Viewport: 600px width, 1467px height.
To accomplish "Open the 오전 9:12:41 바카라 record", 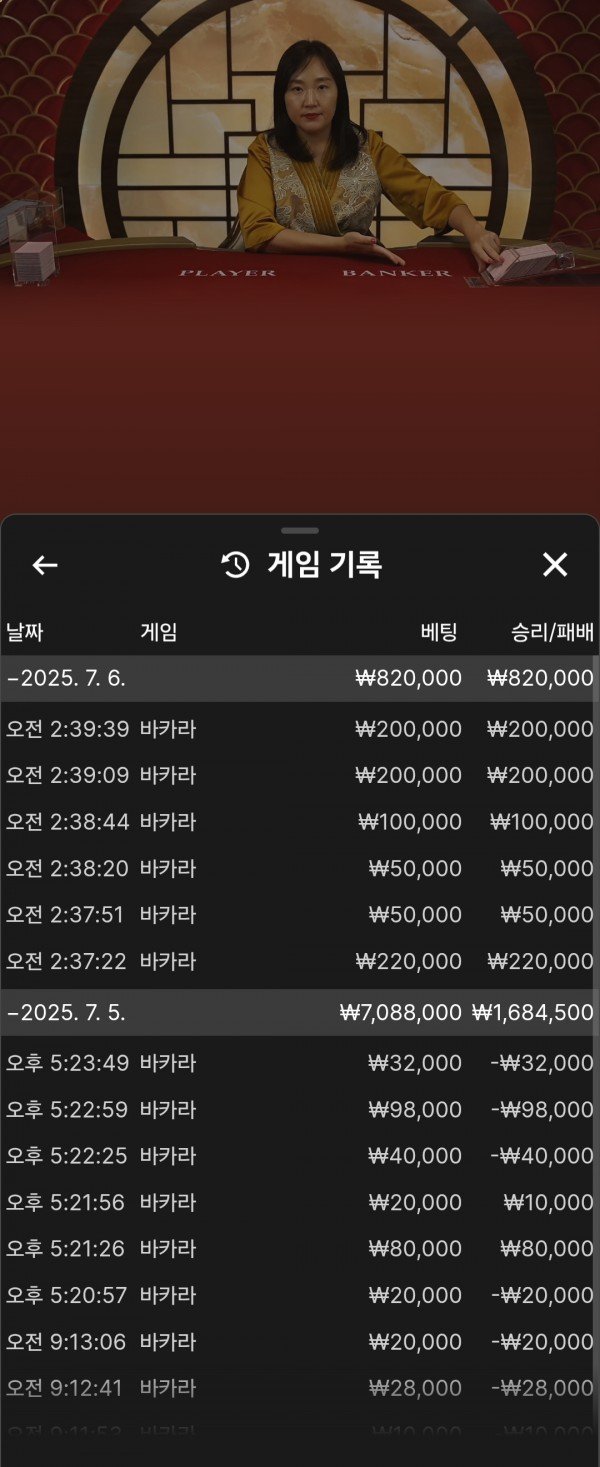I will pyautogui.click(x=300, y=1388).
